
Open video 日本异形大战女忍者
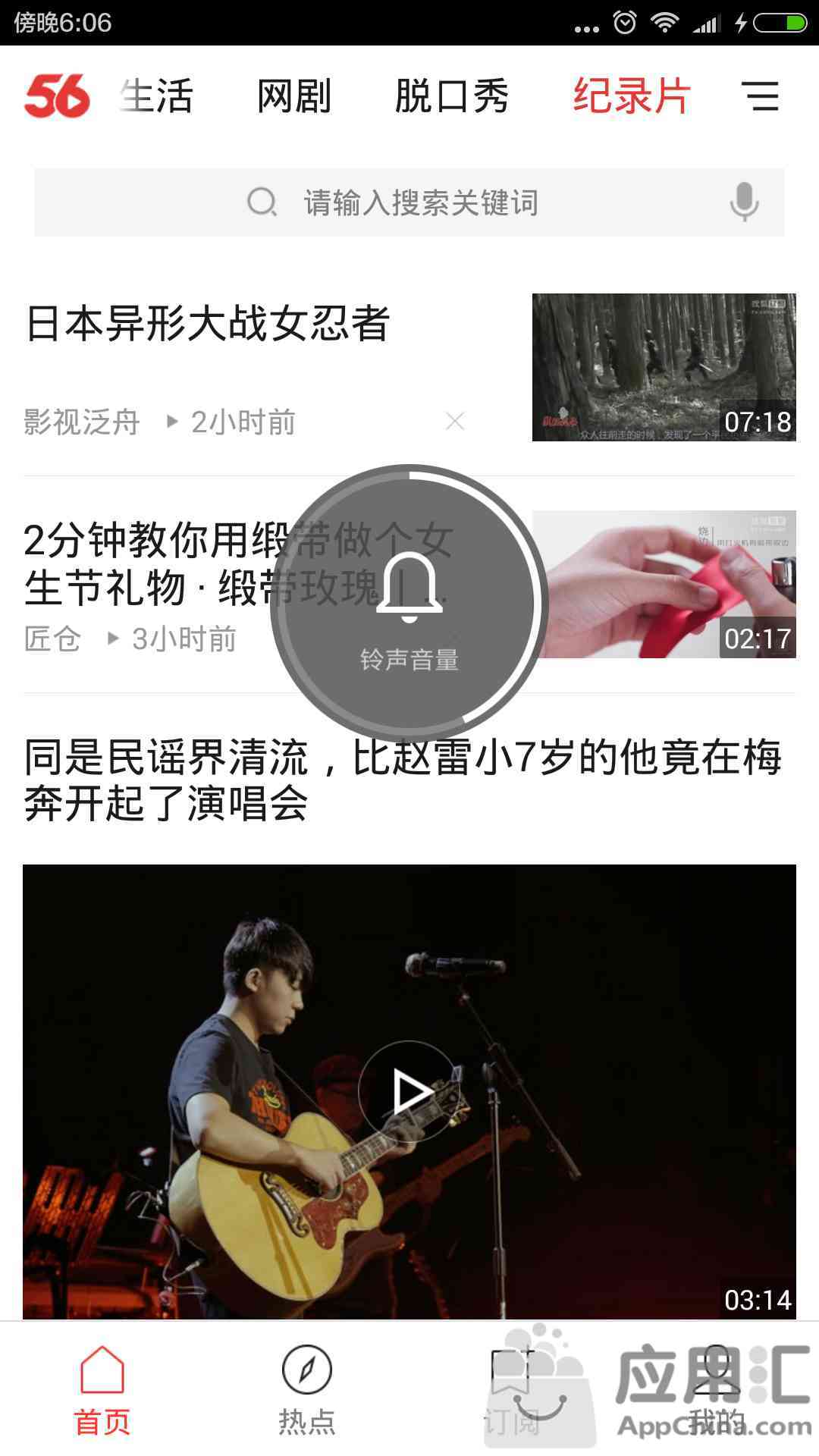point(208,324)
